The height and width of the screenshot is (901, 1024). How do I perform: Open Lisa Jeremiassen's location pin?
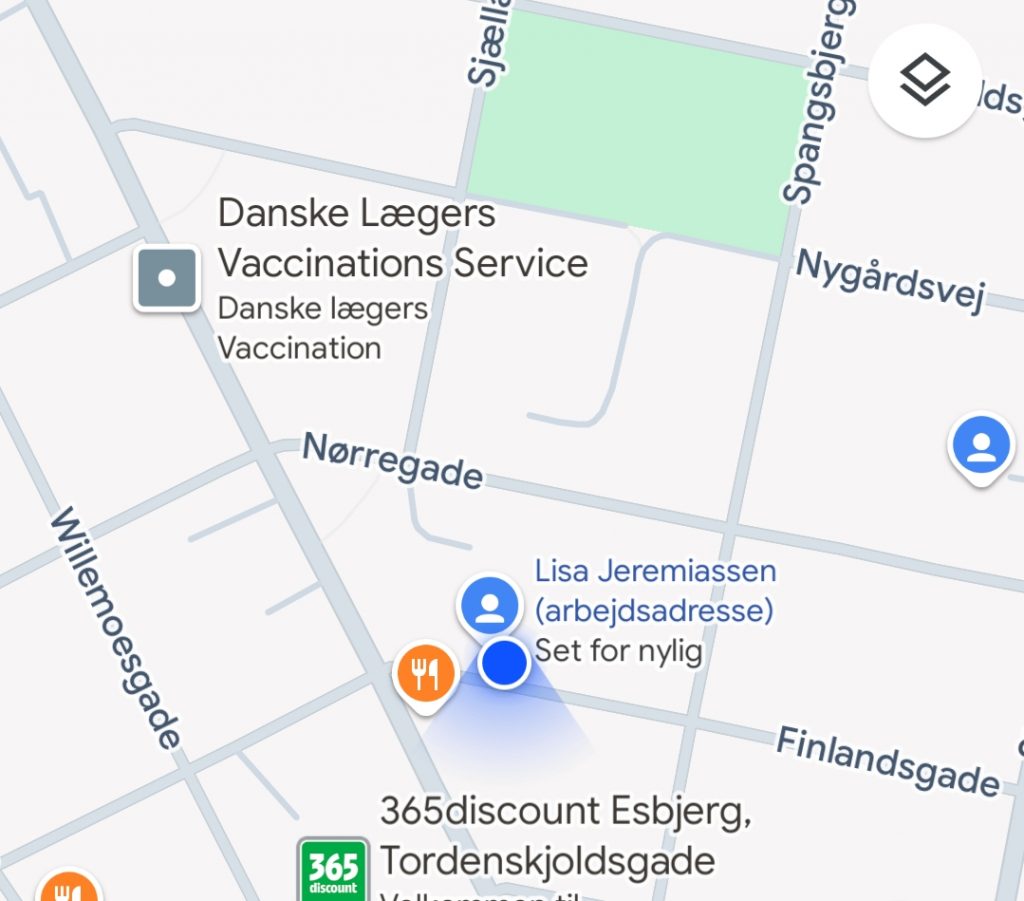489,606
